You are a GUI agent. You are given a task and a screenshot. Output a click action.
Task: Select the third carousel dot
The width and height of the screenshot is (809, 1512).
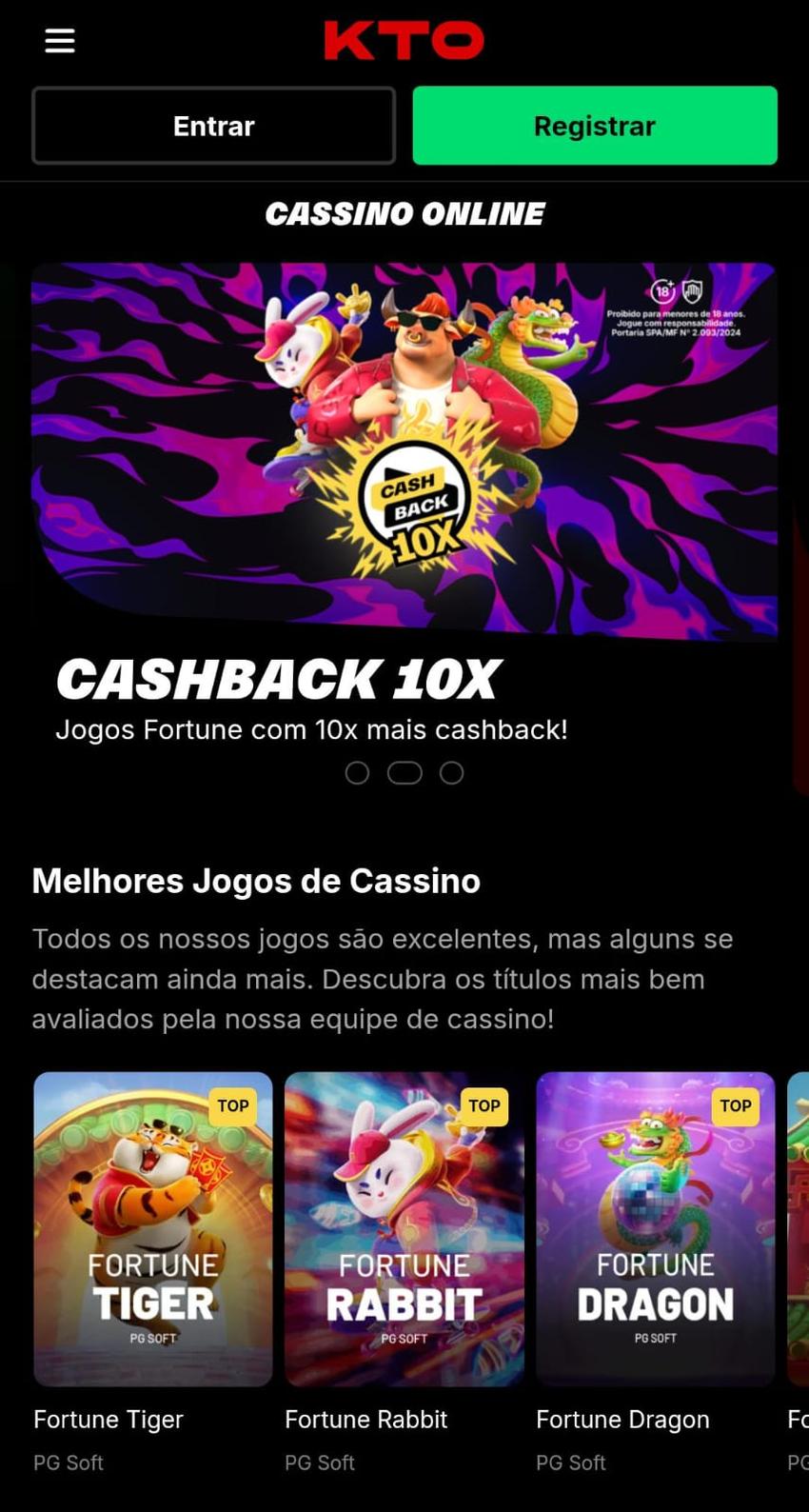[x=451, y=772]
